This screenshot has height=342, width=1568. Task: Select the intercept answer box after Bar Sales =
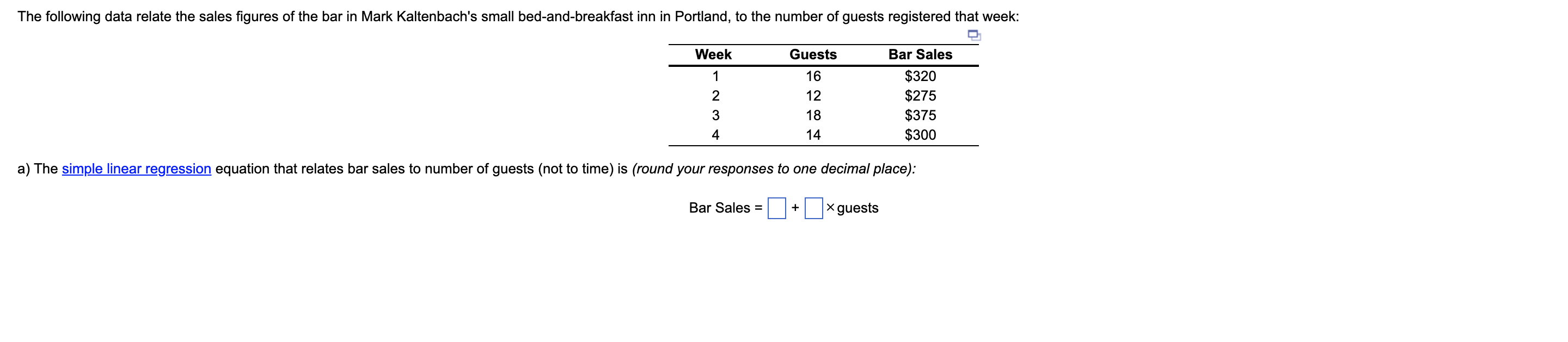click(776, 208)
